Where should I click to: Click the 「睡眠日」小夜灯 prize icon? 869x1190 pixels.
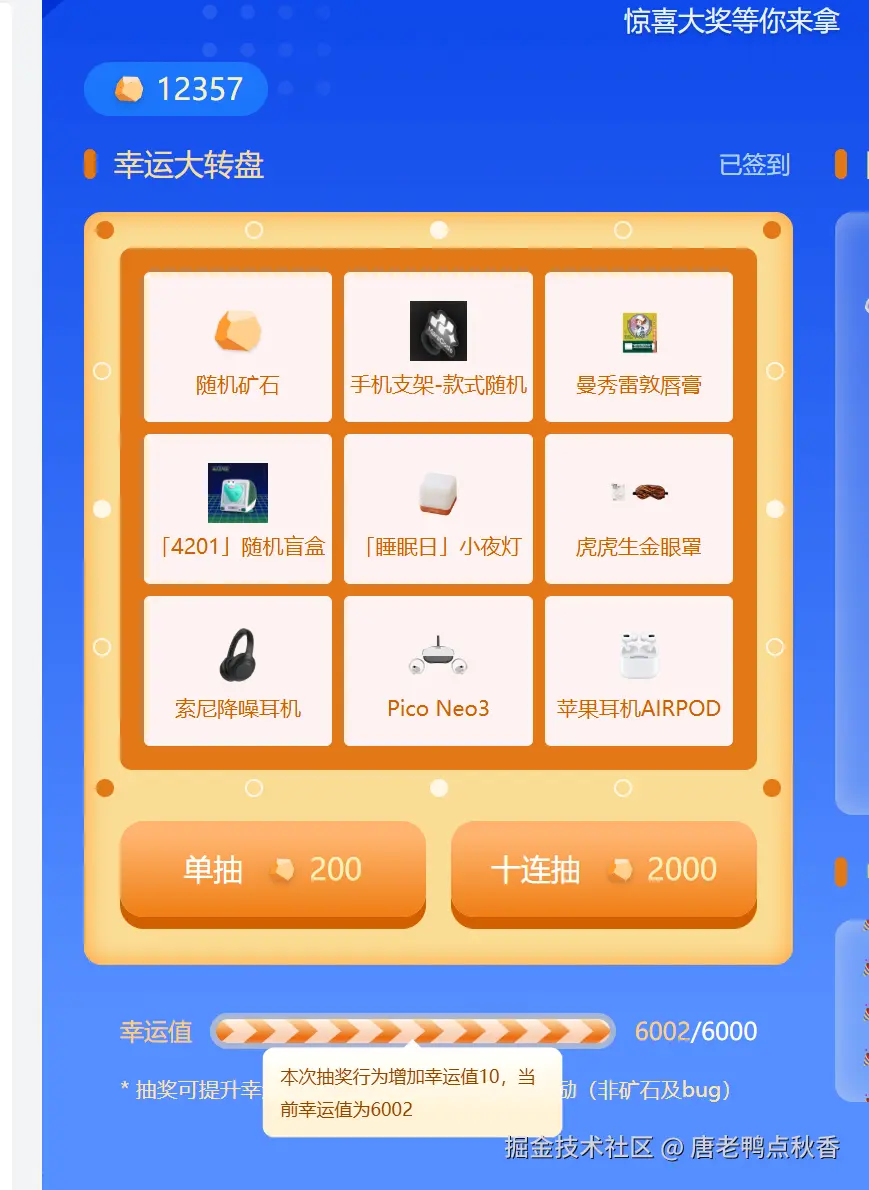pyautogui.click(x=438, y=492)
